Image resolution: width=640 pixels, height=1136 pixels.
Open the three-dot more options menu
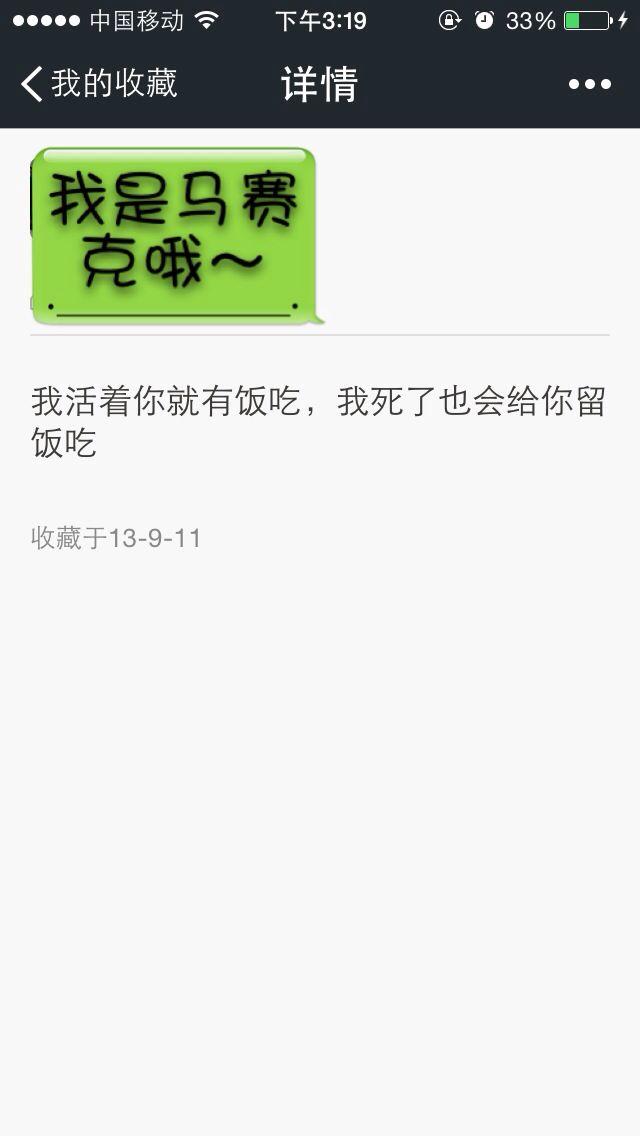pyautogui.click(x=589, y=85)
